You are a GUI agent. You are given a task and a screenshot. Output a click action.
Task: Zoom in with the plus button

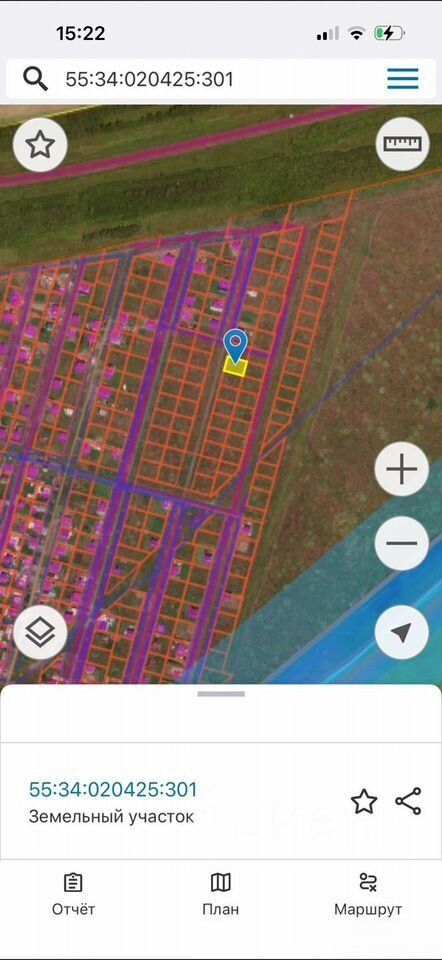click(x=402, y=470)
